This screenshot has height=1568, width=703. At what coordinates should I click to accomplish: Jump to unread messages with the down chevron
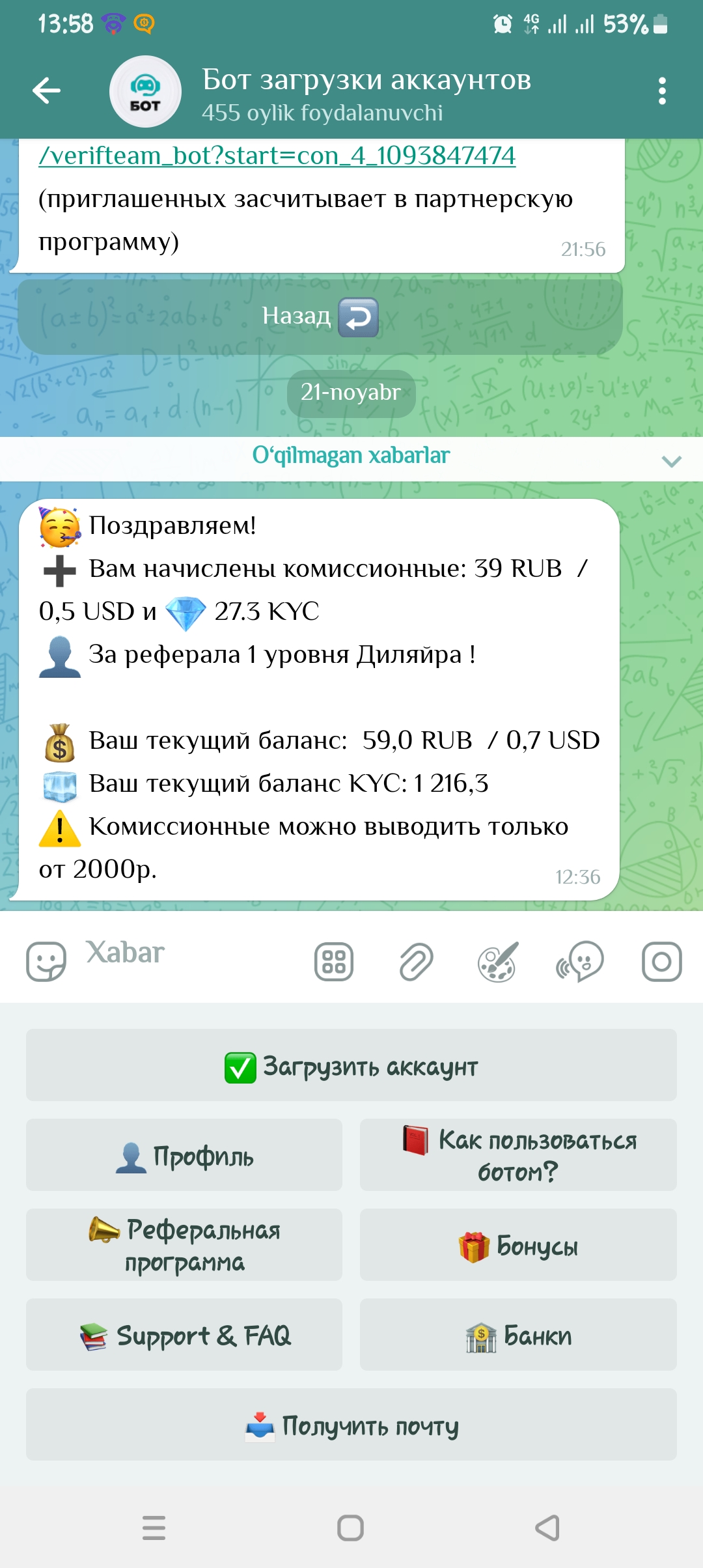point(671,461)
